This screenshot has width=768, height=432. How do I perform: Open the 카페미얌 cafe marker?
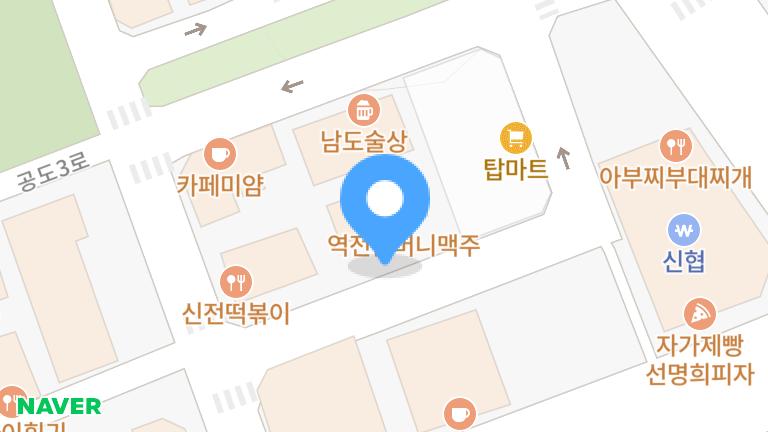click(x=219, y=154)
